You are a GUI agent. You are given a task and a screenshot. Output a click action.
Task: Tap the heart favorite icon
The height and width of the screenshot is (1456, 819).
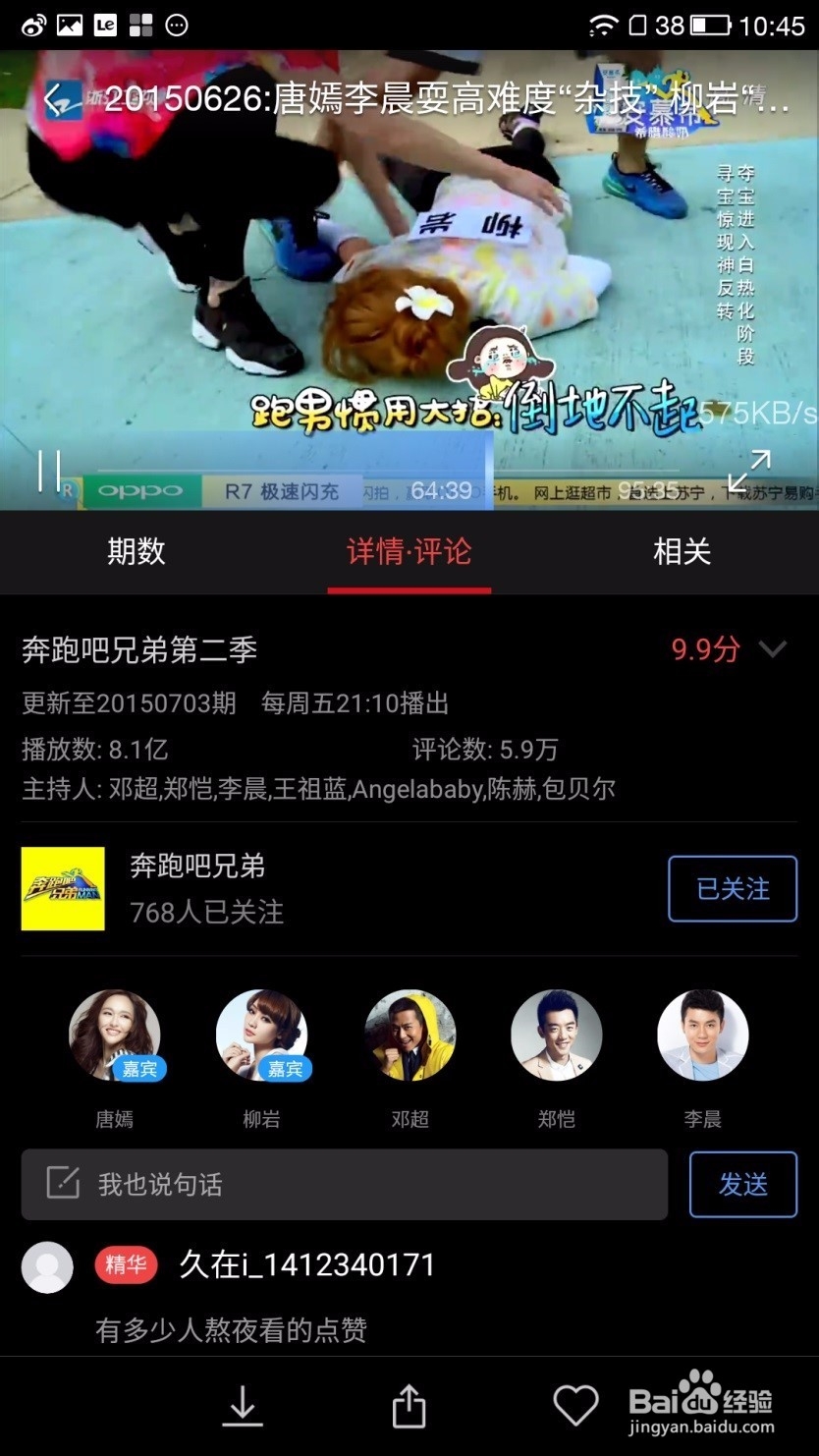tap(577, 1405)
